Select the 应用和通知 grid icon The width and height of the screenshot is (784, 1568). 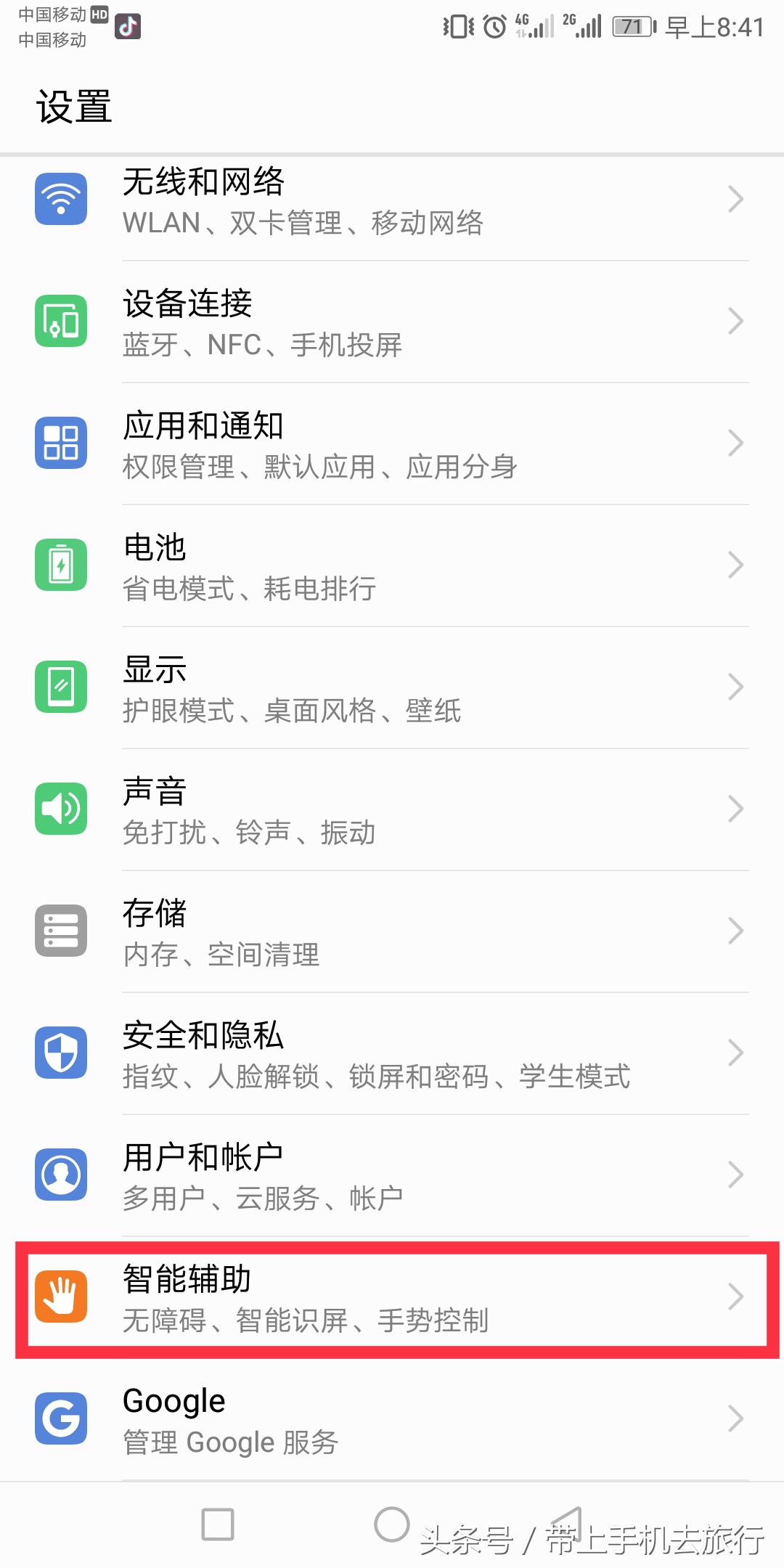[62, 442]
